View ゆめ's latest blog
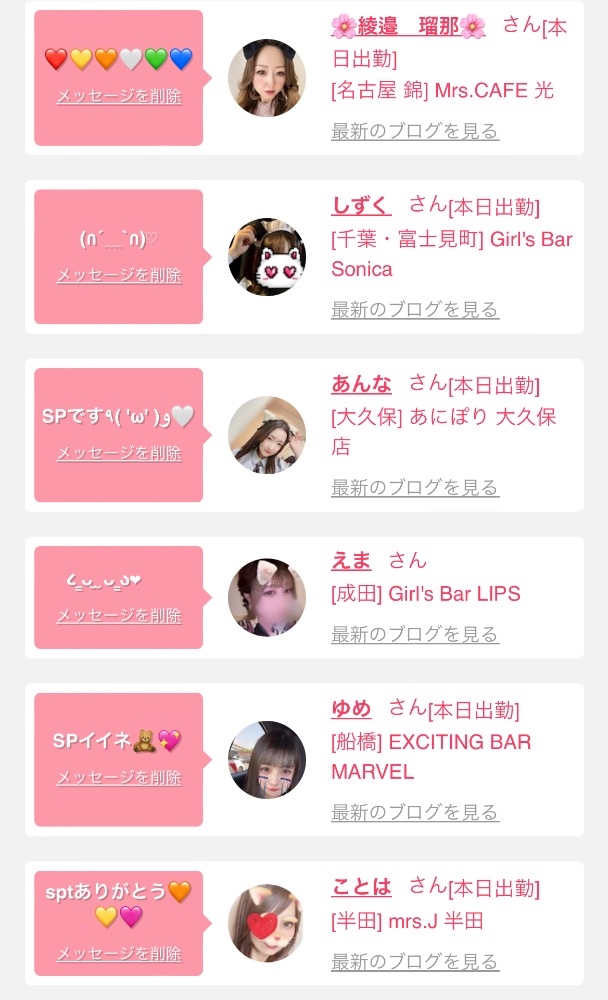This screenshot has width=608, height=1000. 415,812
